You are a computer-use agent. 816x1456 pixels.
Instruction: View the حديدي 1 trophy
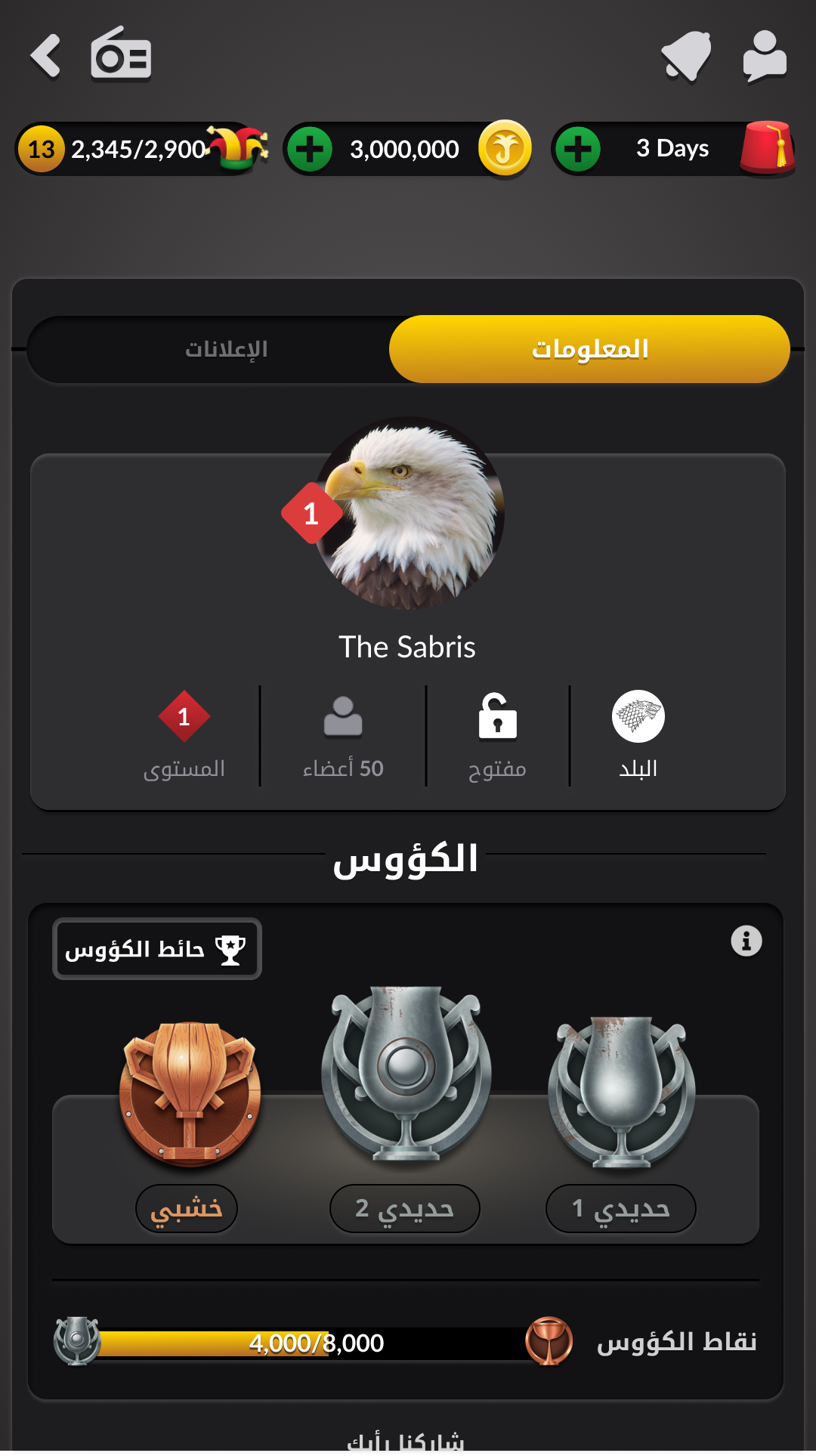(x=620, y=1092)
